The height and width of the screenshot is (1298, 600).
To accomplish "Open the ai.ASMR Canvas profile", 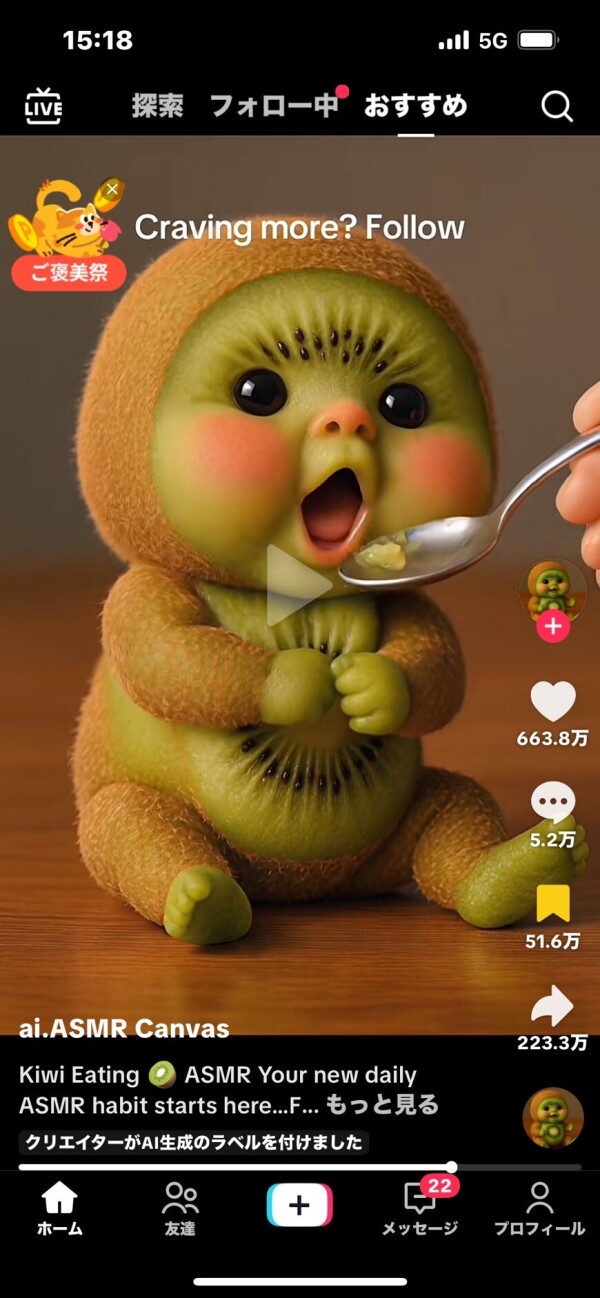I will click(x=124, y=1028).
